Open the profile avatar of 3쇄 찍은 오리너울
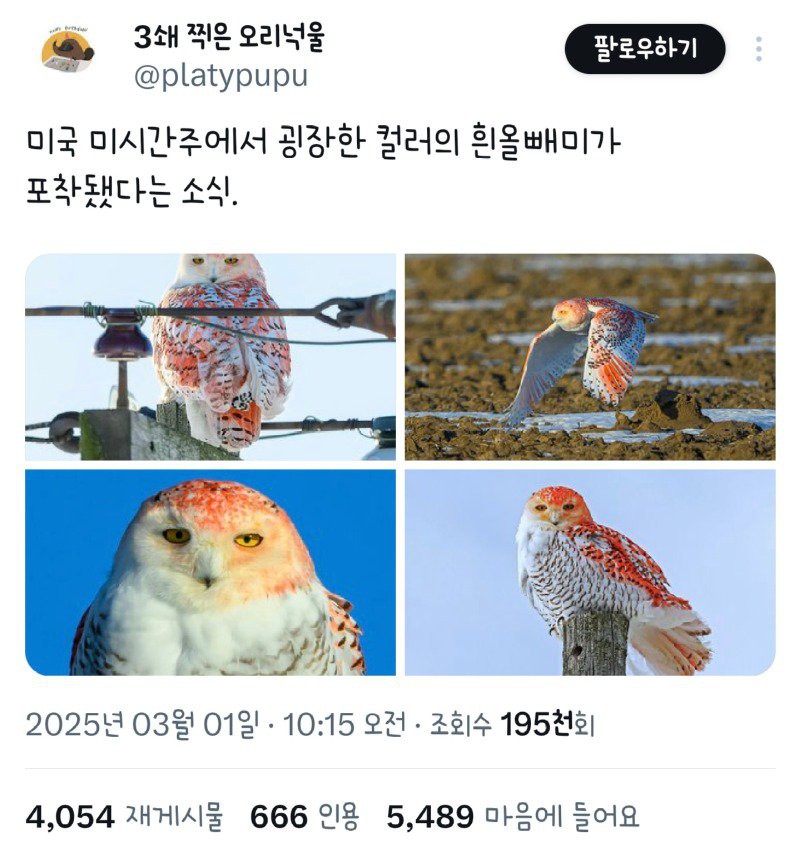This screenshot has height=852, width=800. pyautogui.click(x=68, y=50)
